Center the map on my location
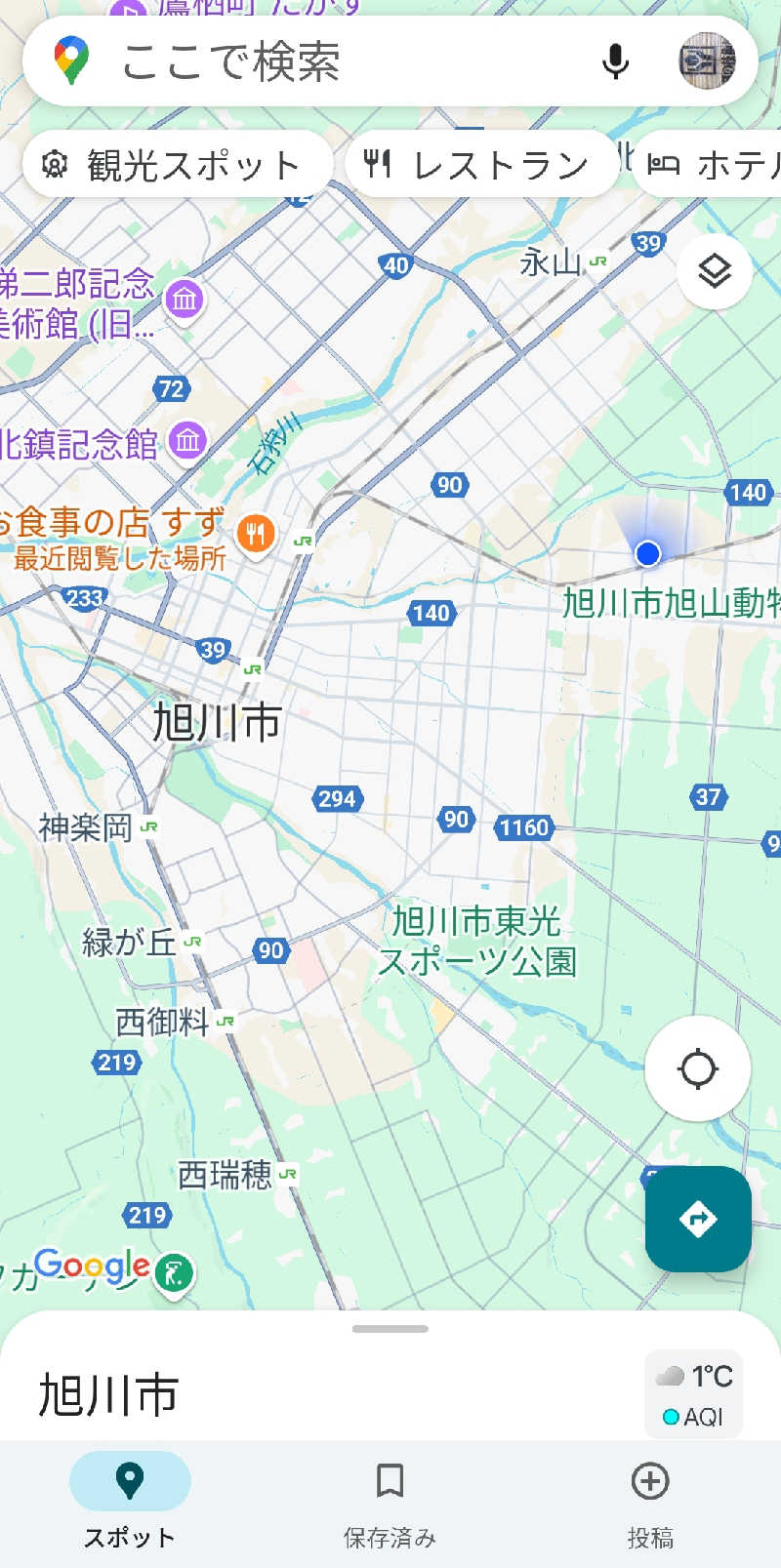 pyautogui.click(x=697, y=1068)
